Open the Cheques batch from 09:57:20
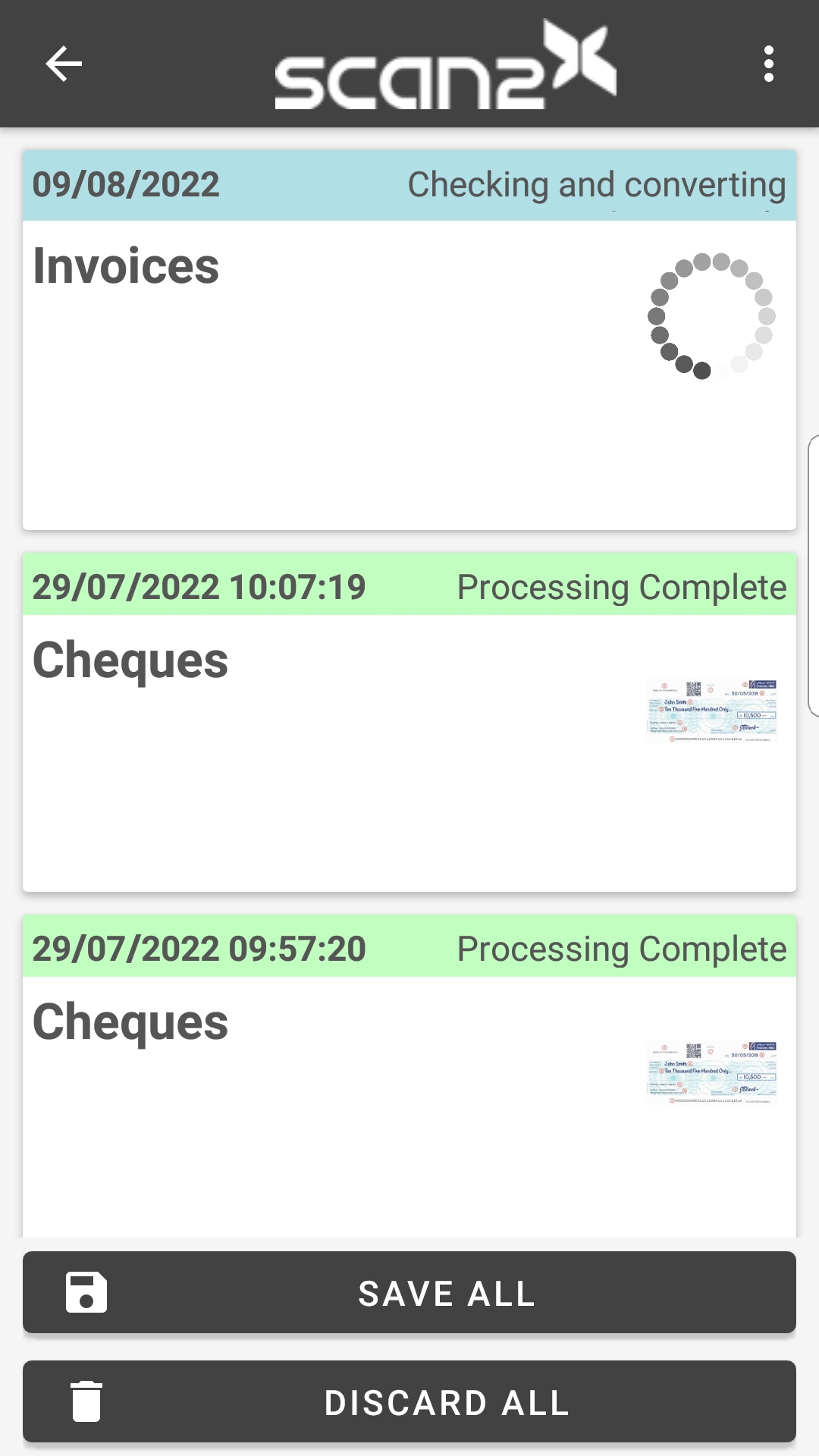Screen dimensions: 819x1456 click(x=409, y=1077)
